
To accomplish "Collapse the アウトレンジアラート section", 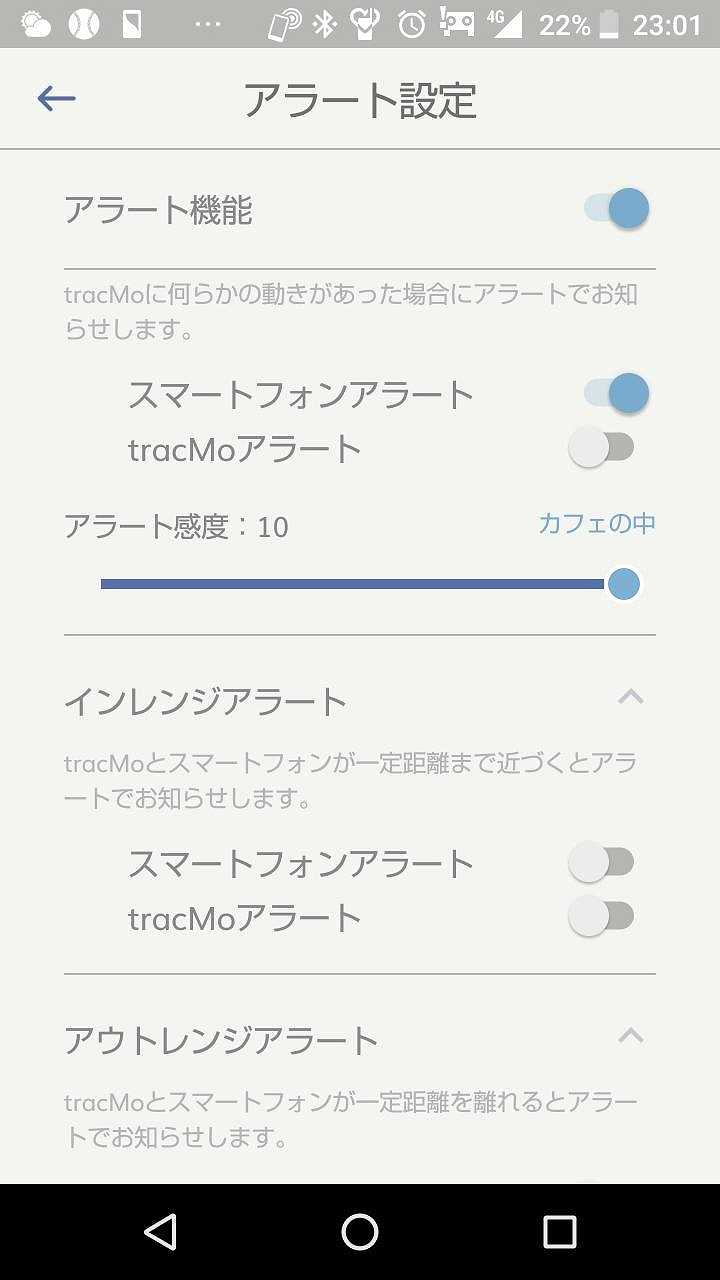I will 630,1037.
